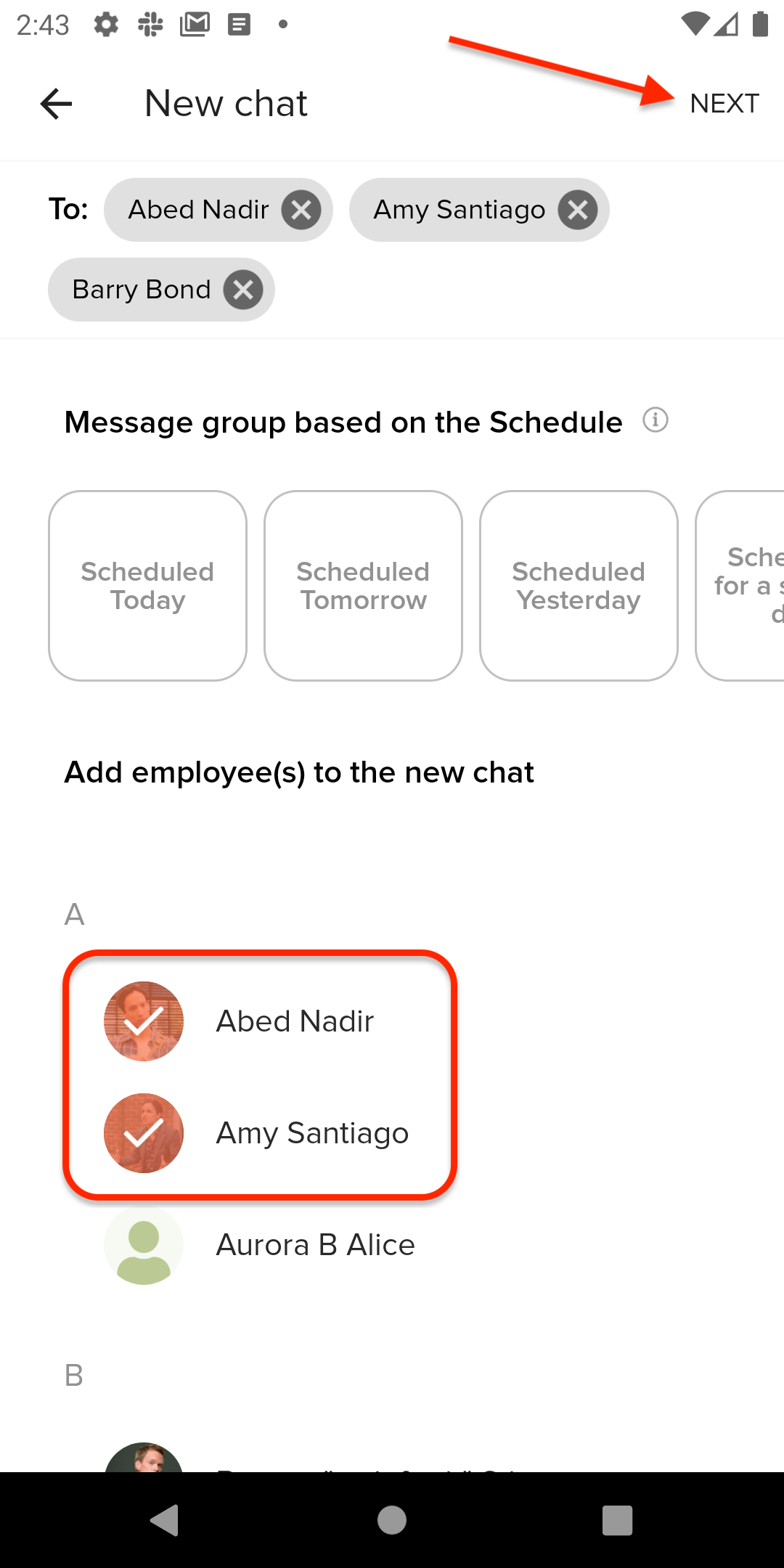Go back from New chat
Screen dimensions: 784x1568
(56, 104)
